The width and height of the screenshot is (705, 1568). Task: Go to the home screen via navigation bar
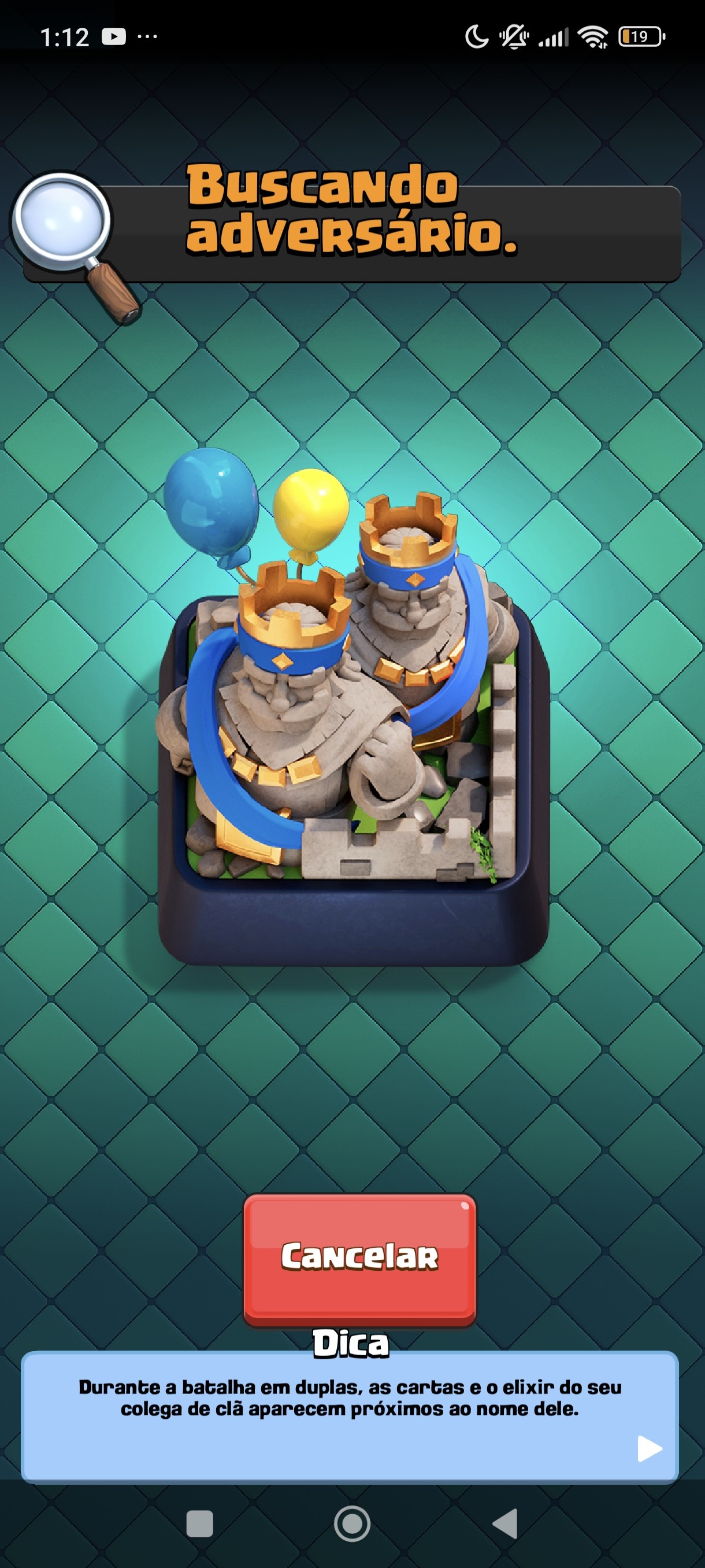(x=352, y=1523)
